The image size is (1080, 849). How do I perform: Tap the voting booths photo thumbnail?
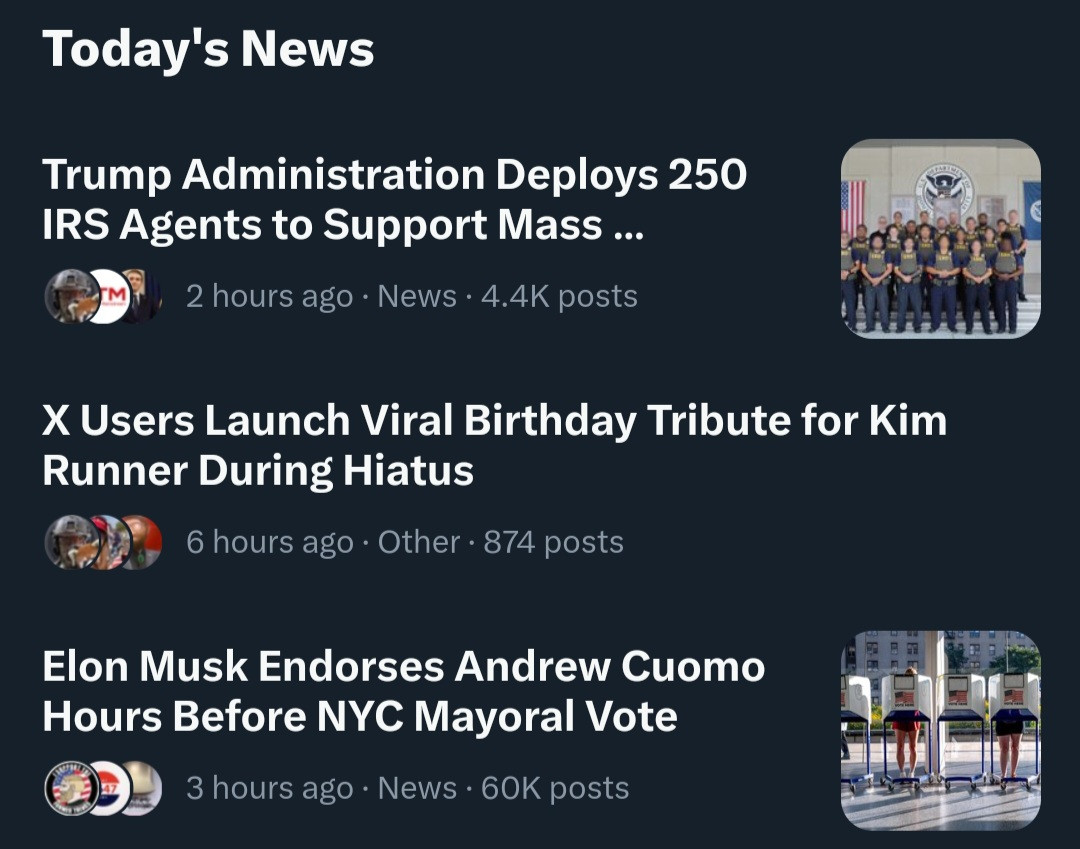point(940,729)
